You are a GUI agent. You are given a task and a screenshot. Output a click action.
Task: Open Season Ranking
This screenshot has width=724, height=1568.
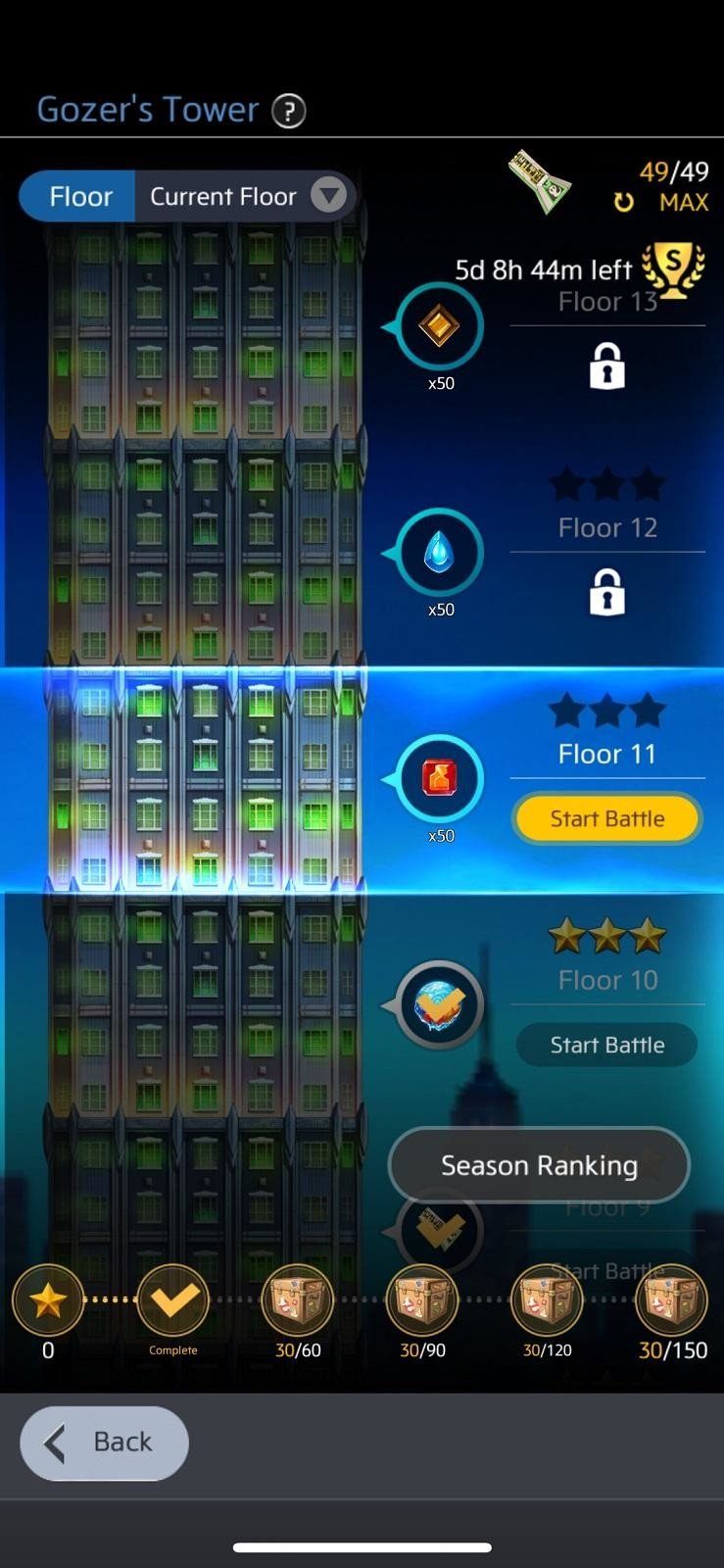pos(539,1165)
